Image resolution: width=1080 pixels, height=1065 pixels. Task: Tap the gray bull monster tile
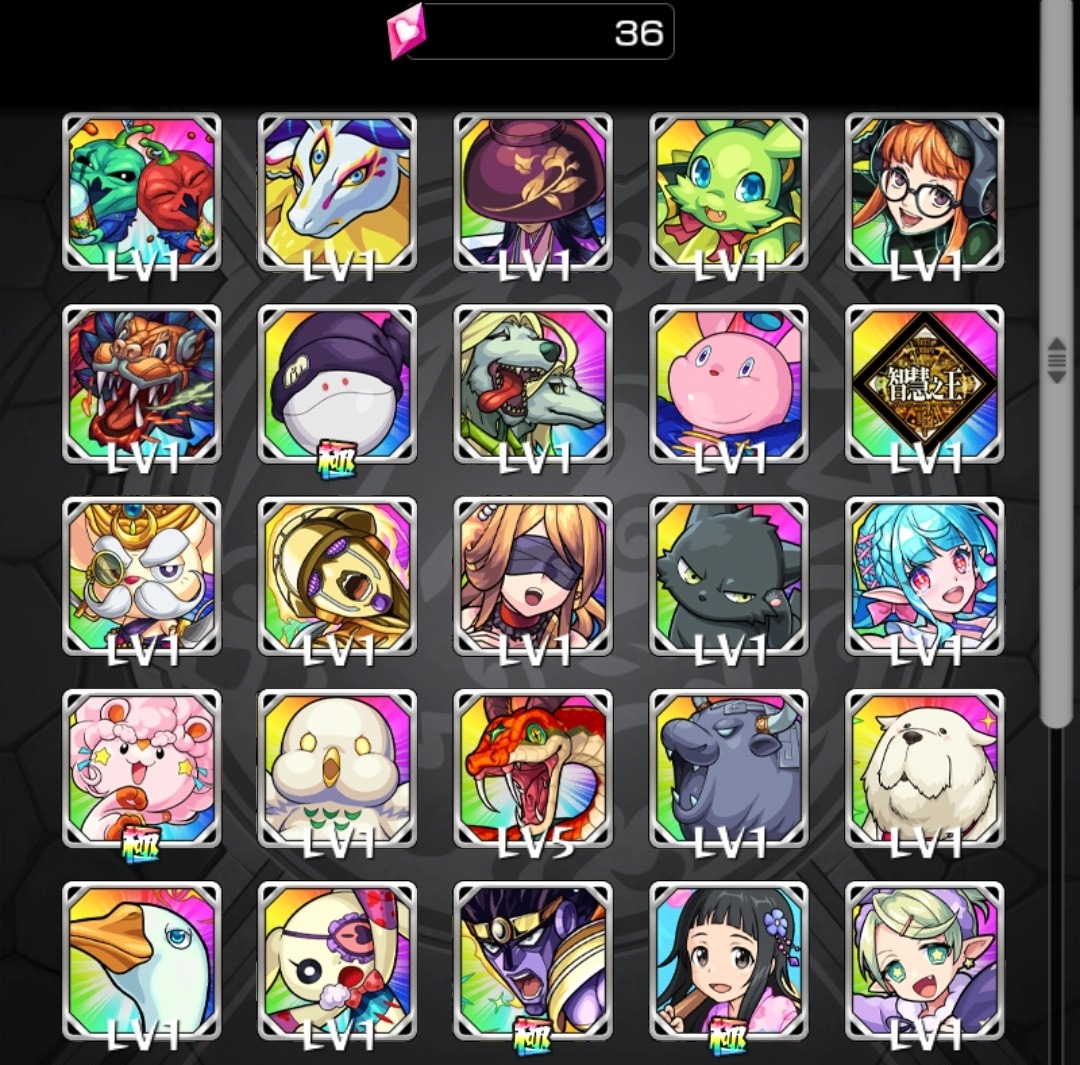[729, 768]
